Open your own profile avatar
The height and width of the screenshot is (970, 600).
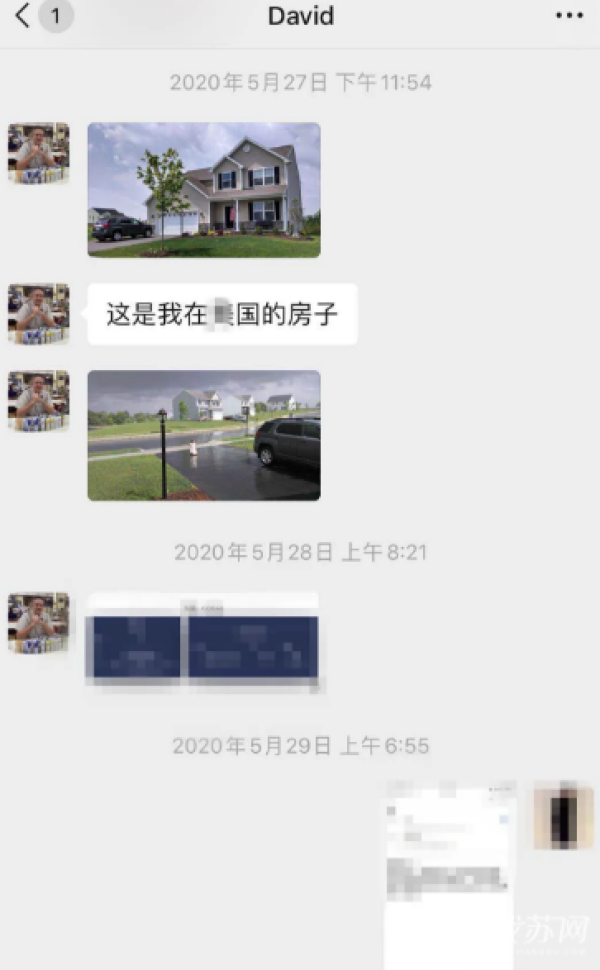(563, 815)
